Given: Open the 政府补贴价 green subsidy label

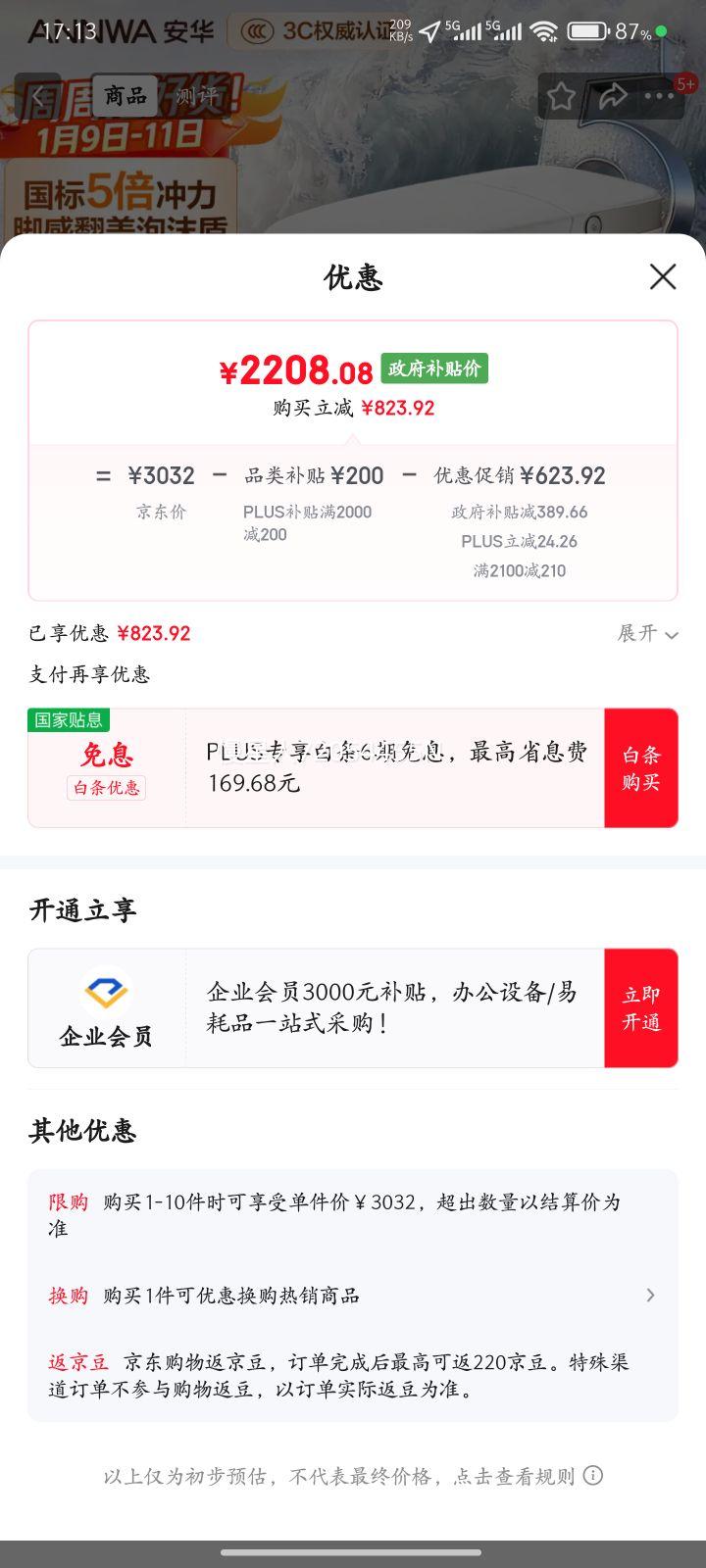Looking at the screenshot, I should click(434, 369).
